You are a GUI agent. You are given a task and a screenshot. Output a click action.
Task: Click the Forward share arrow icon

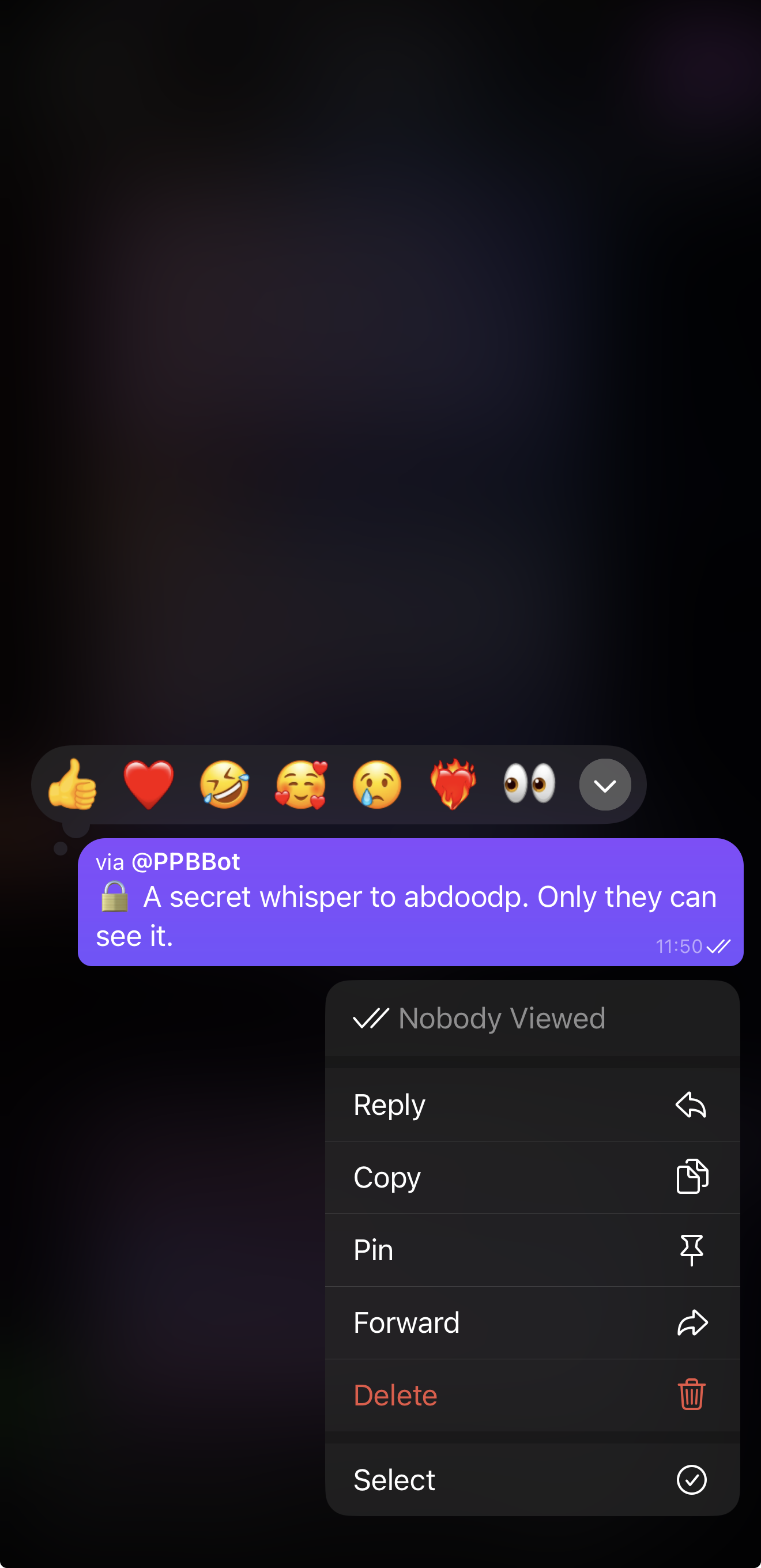692,1322
